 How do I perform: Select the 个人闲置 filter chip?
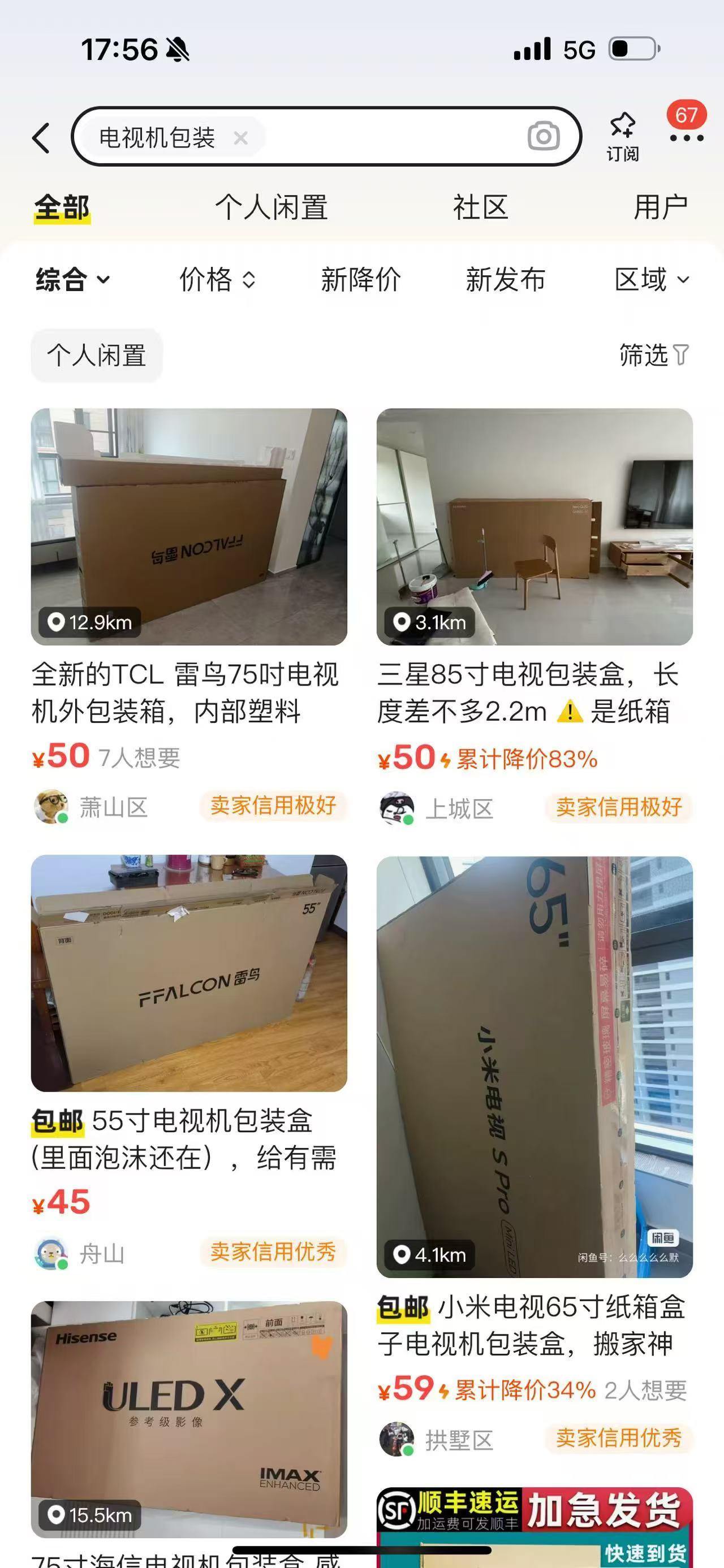pyautogui.click(x=97, y=356)
